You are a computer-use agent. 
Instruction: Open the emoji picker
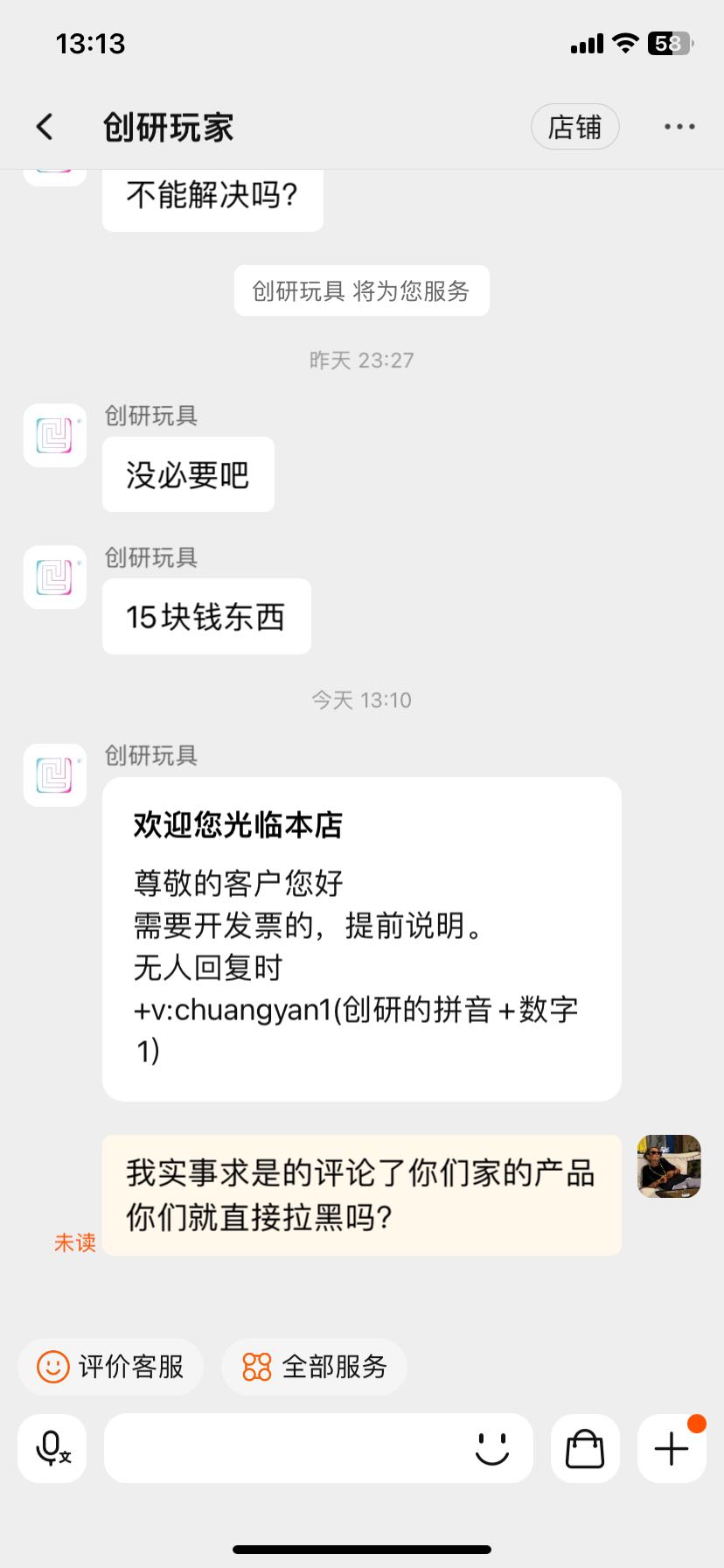point(492,1448)
